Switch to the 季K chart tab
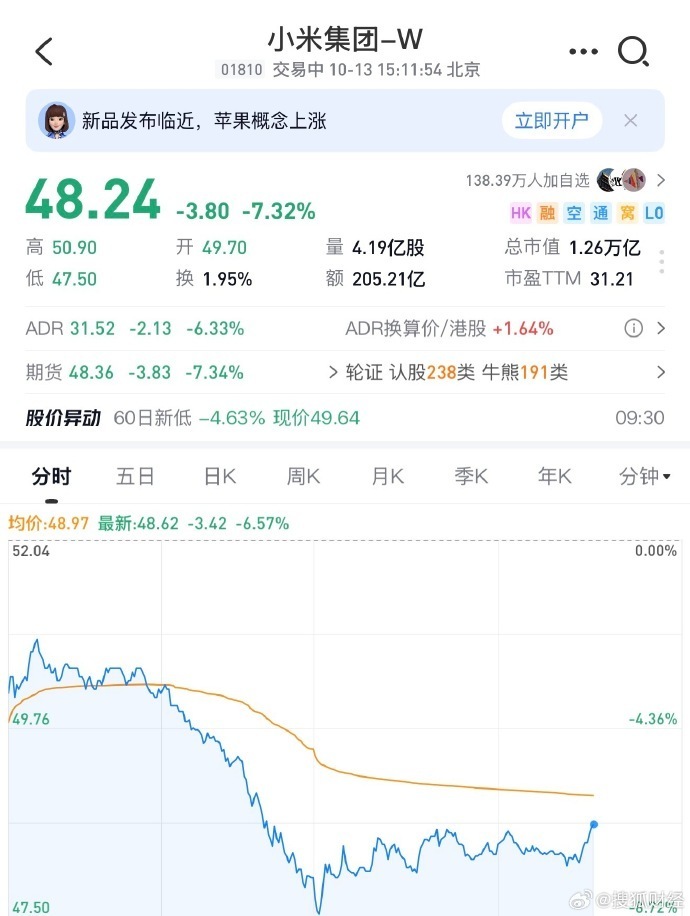The image size is (690, 916). (471, 477)
